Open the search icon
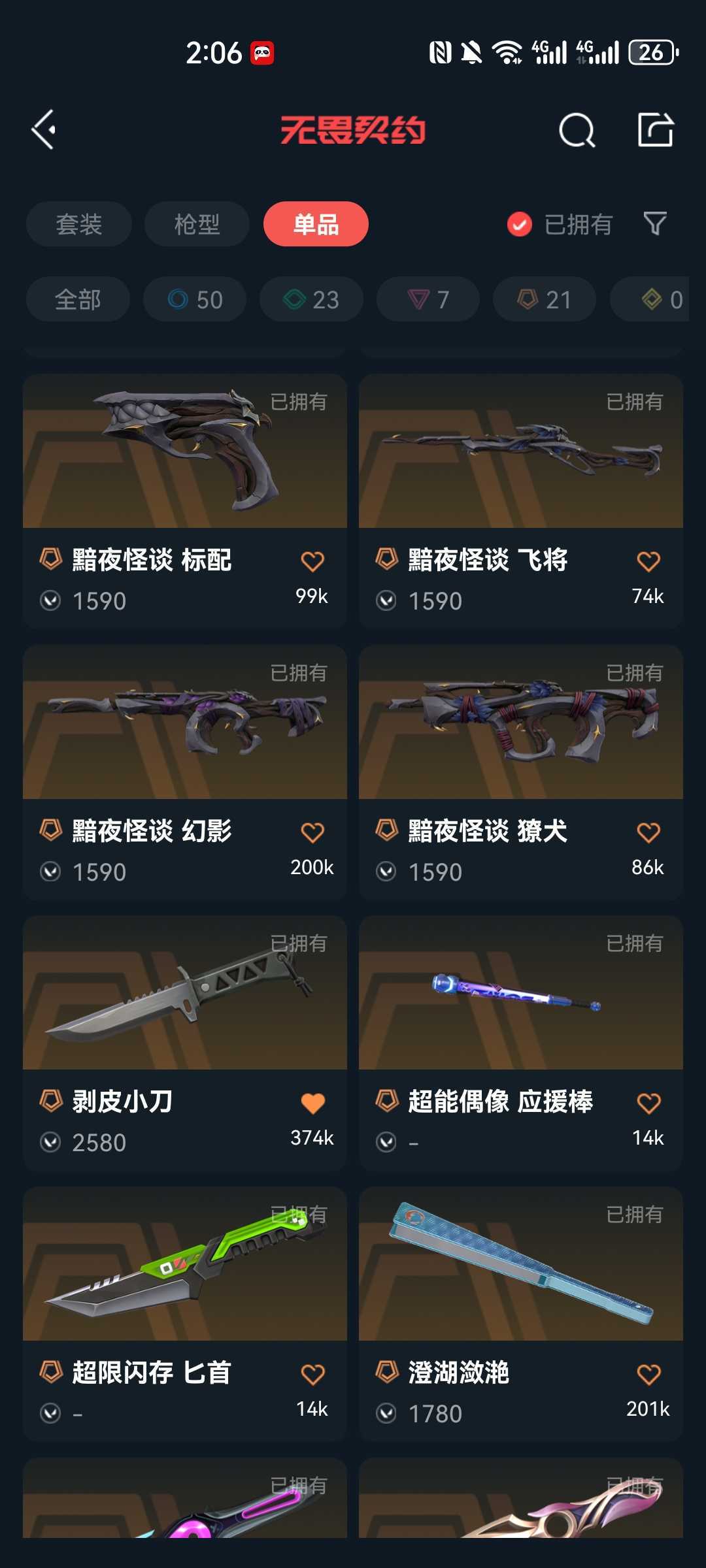706x1568 pixels. (x=577, y=130)
